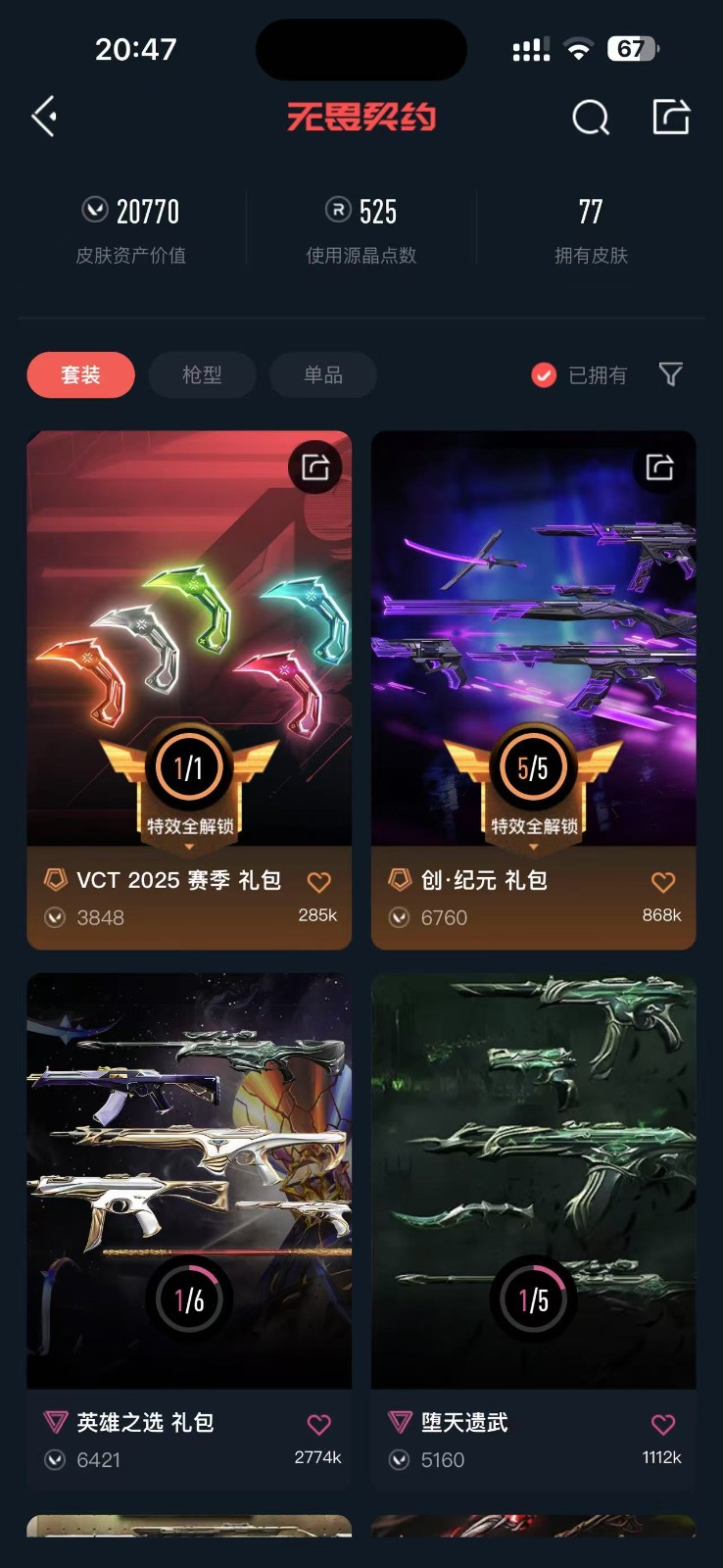Like the 堕天遗武 bundle

[x=663, y=1424]
